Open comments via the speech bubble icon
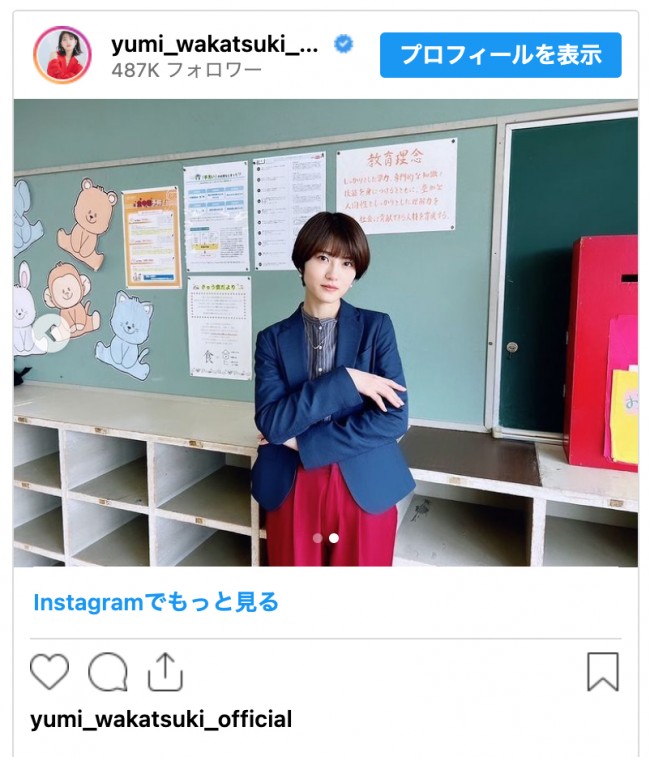 (107, 672)
